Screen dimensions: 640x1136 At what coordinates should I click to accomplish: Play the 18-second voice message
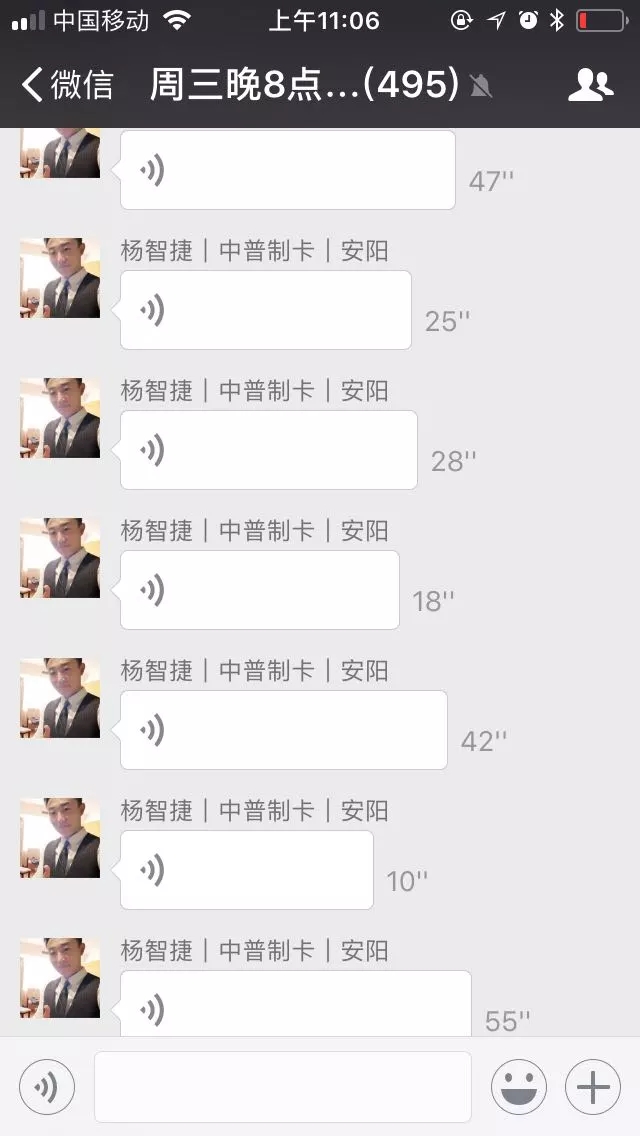tap(259, 590)
